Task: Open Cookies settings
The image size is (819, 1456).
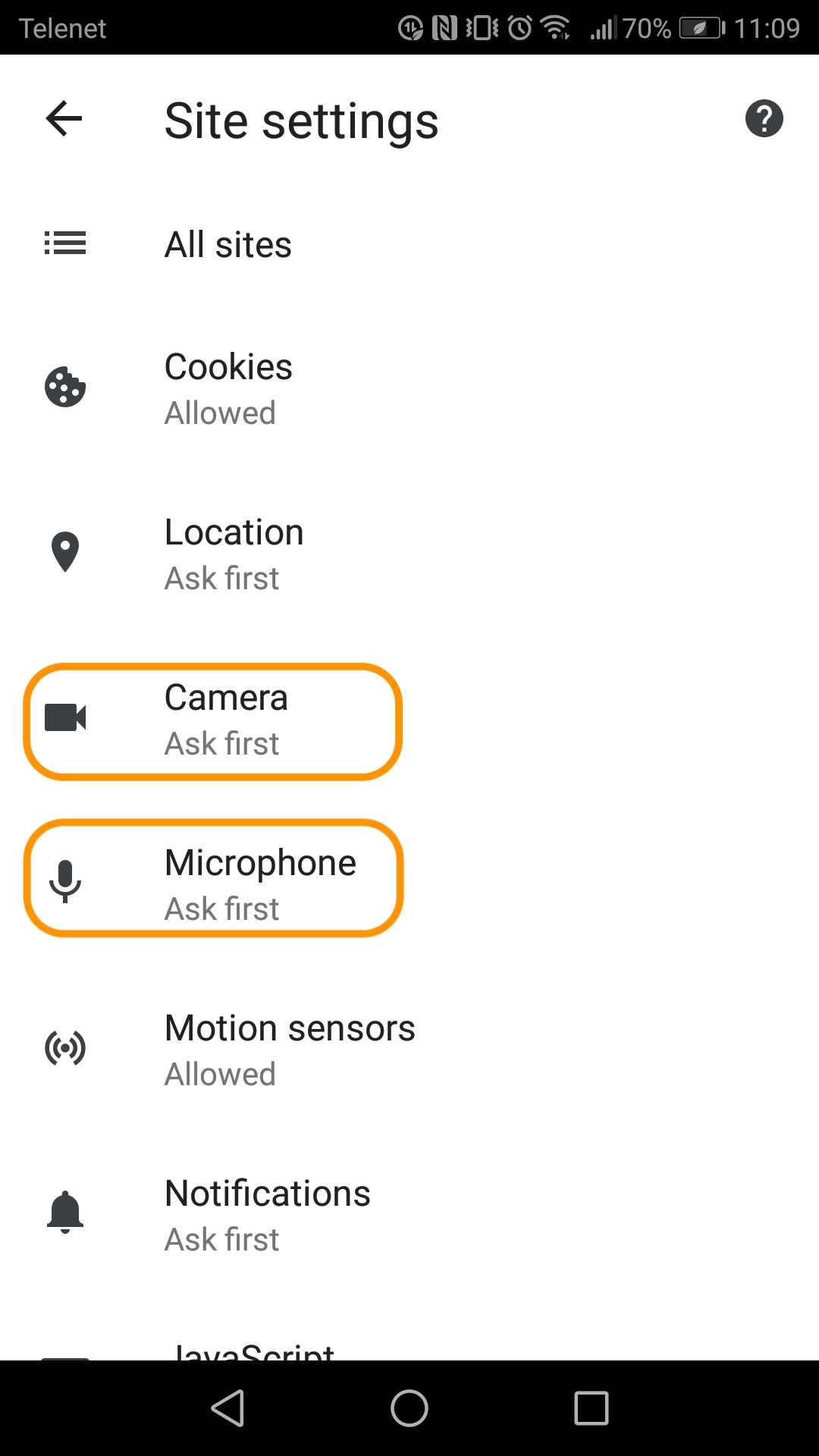Action: point(409,389)
